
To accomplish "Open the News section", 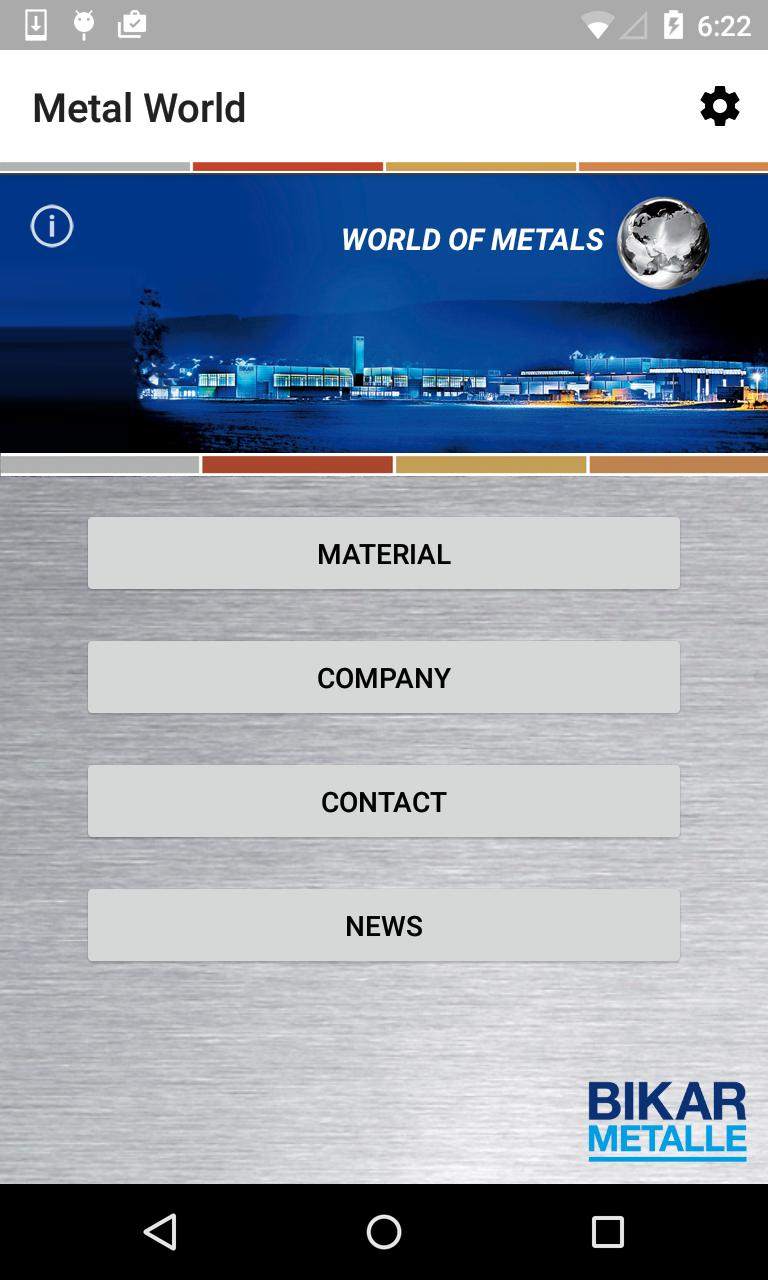I will 384,925.
